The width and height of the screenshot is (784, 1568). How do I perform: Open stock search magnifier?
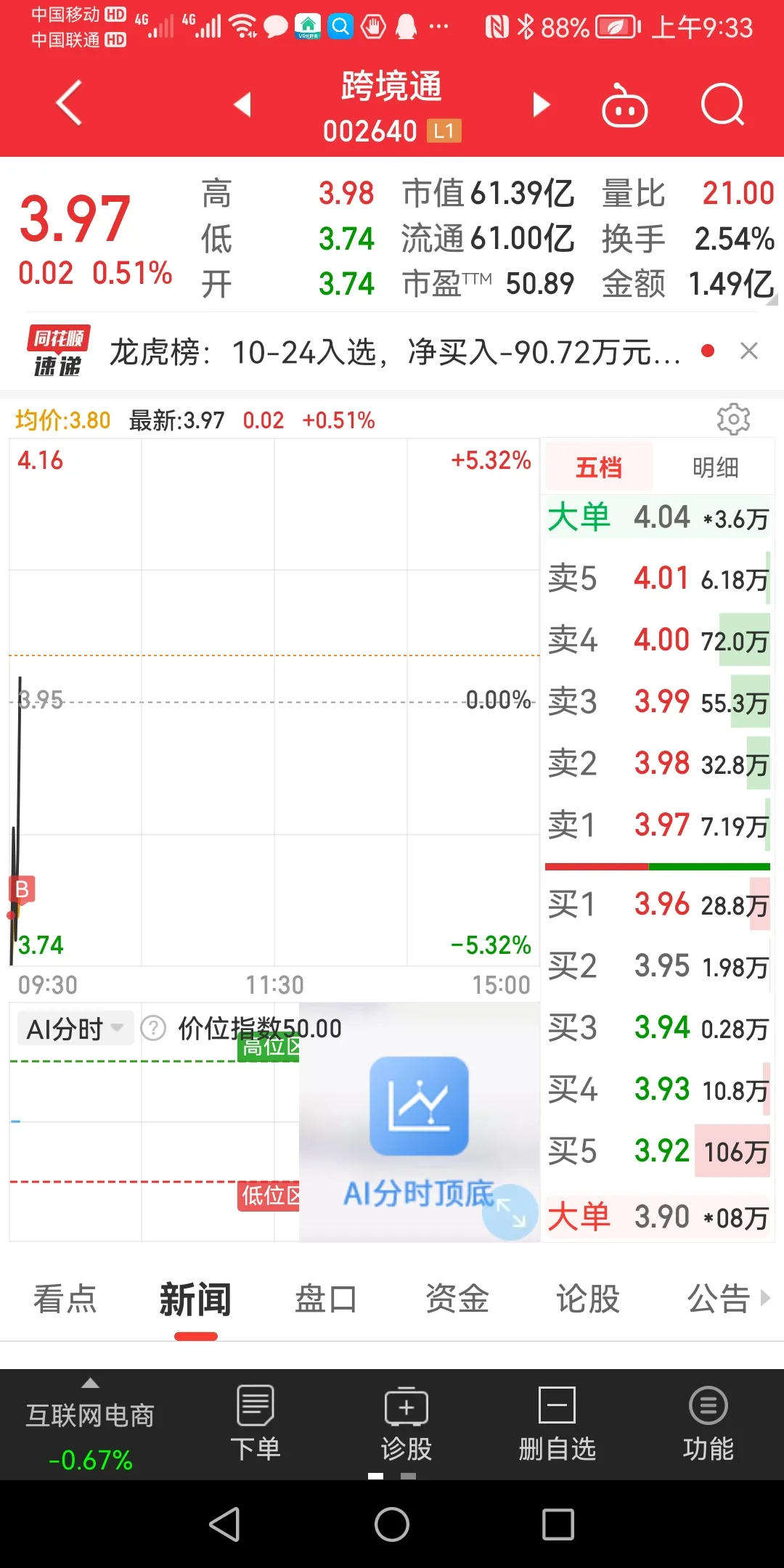pos(723,105)
